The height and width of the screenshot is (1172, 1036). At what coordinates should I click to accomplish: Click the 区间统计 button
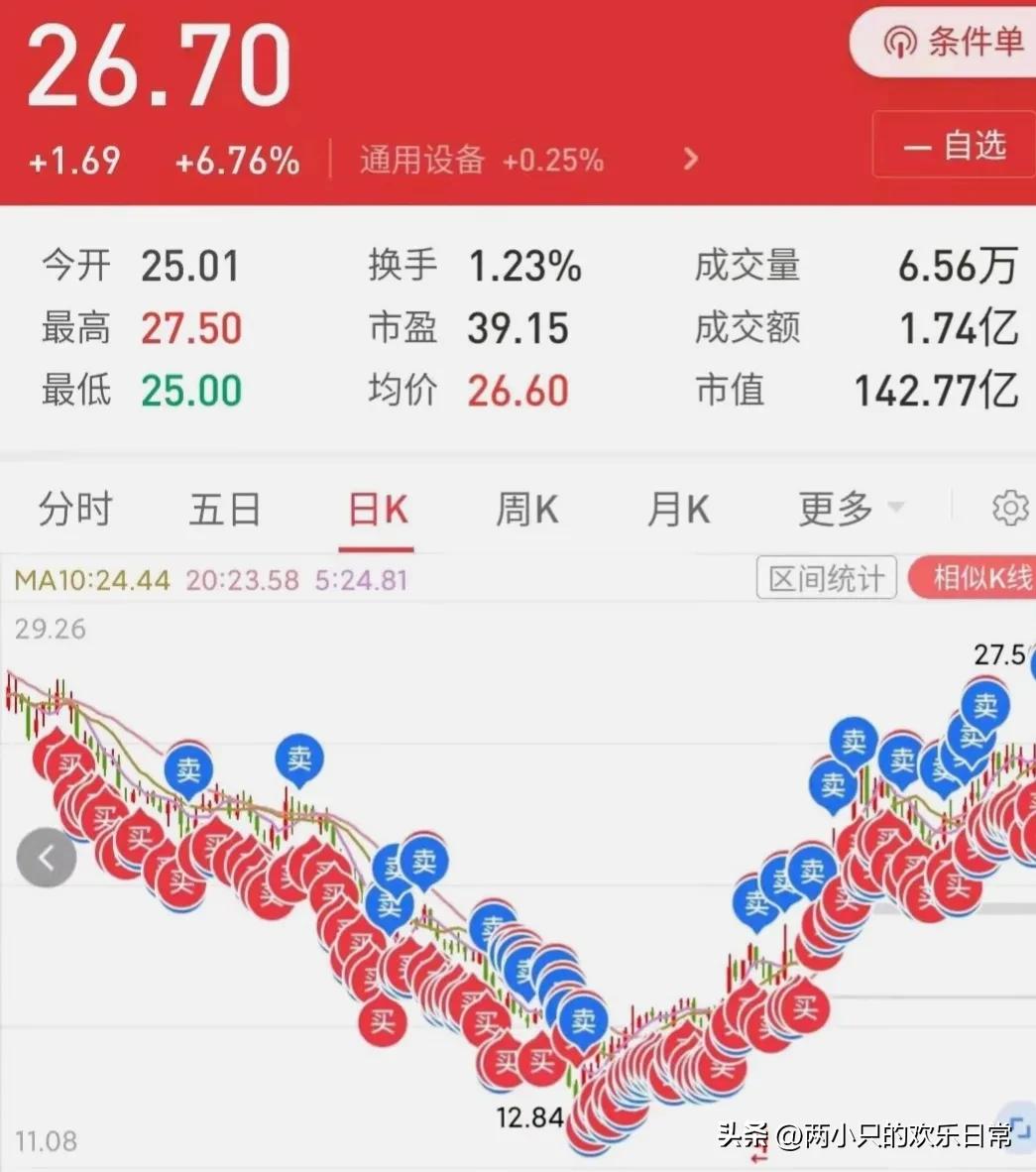(x=826, y=577)
